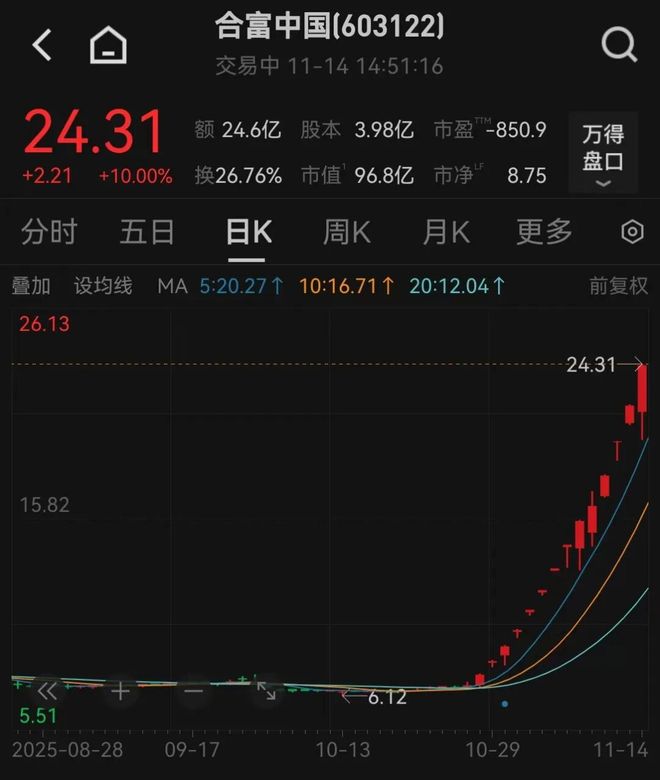
Task: Select the 日K chart tab
Action: 248,233
